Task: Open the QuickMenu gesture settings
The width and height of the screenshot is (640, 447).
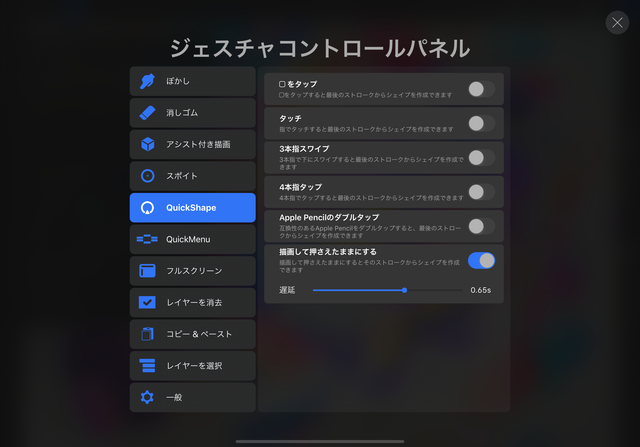Action: [192, 239]
